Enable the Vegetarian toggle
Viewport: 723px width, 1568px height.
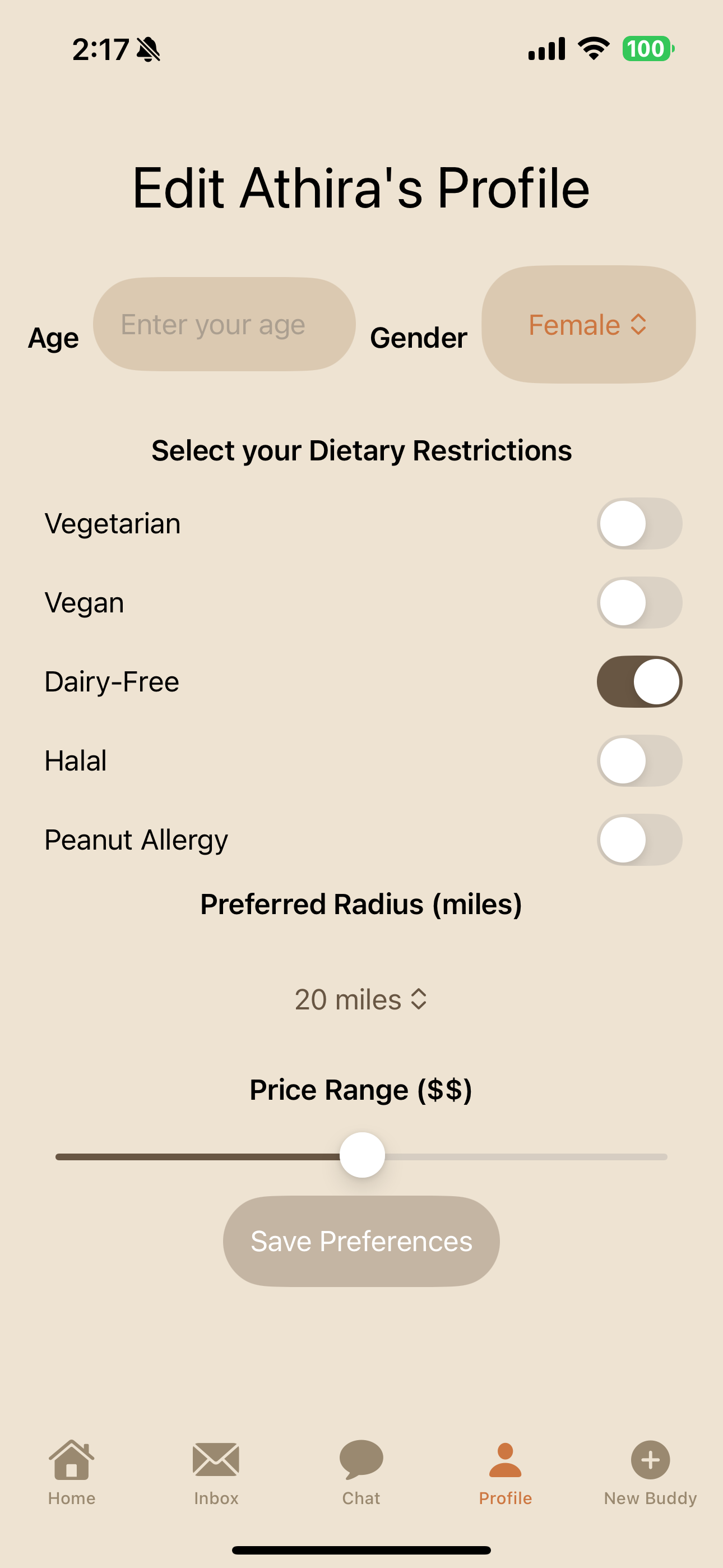[639, 523]
